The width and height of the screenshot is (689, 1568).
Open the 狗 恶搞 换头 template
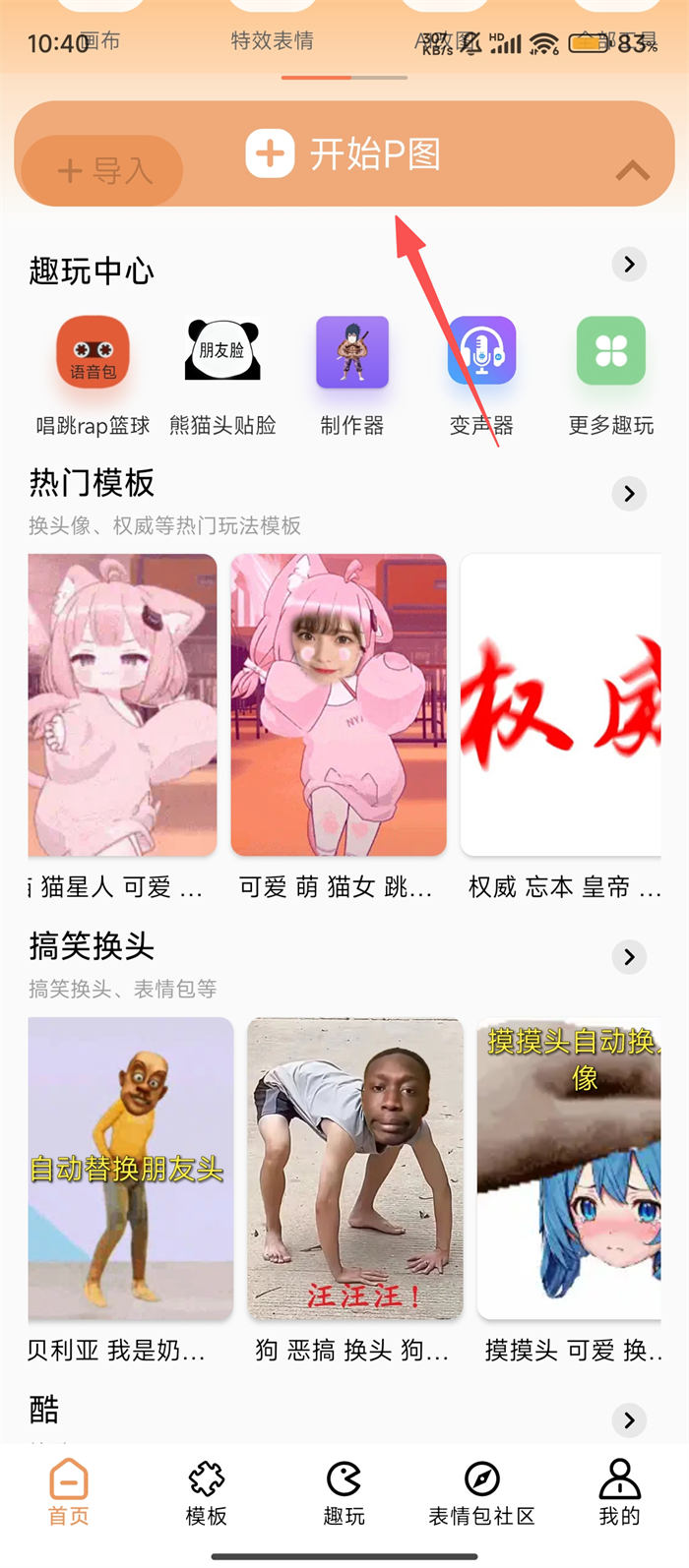[354, 1169]
